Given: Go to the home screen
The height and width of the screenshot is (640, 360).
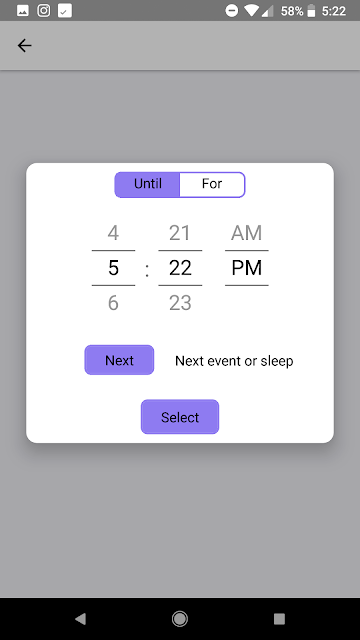Looking at the screenshot, I should point(180,619).
